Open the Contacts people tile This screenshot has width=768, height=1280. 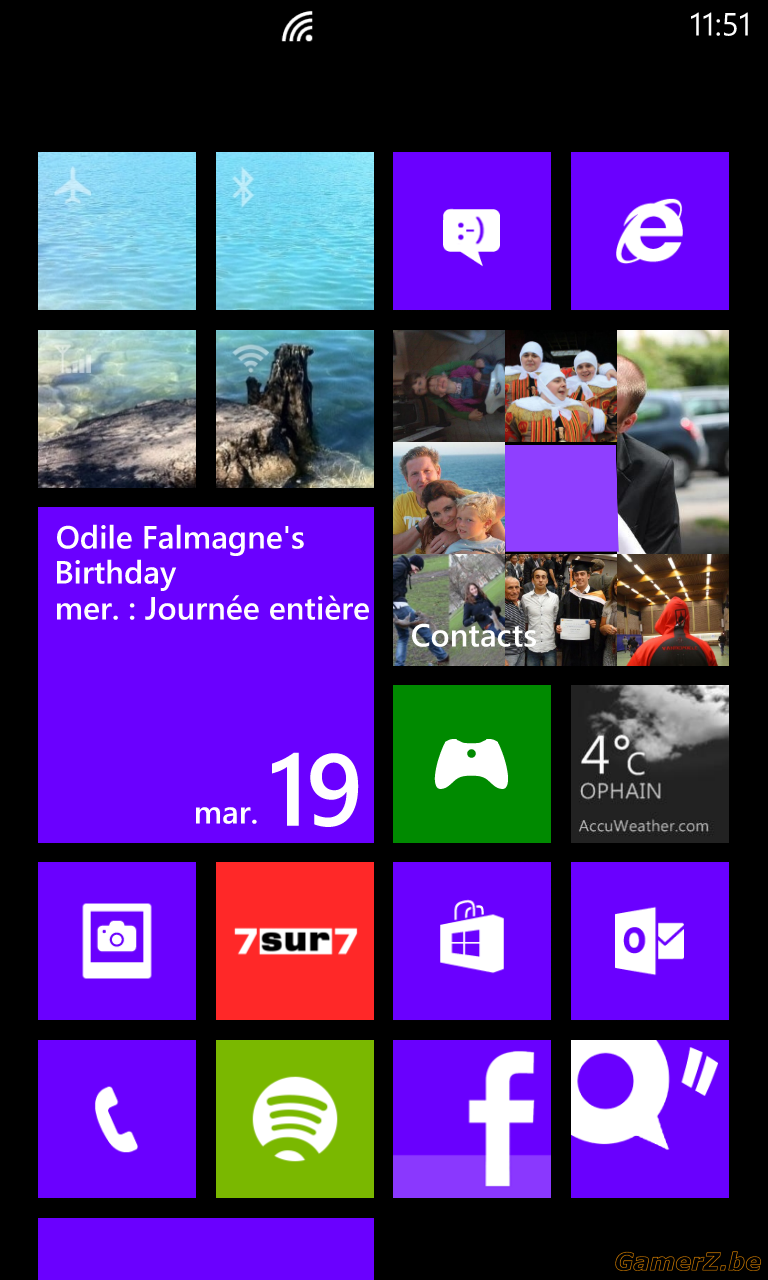pos(561,498)
